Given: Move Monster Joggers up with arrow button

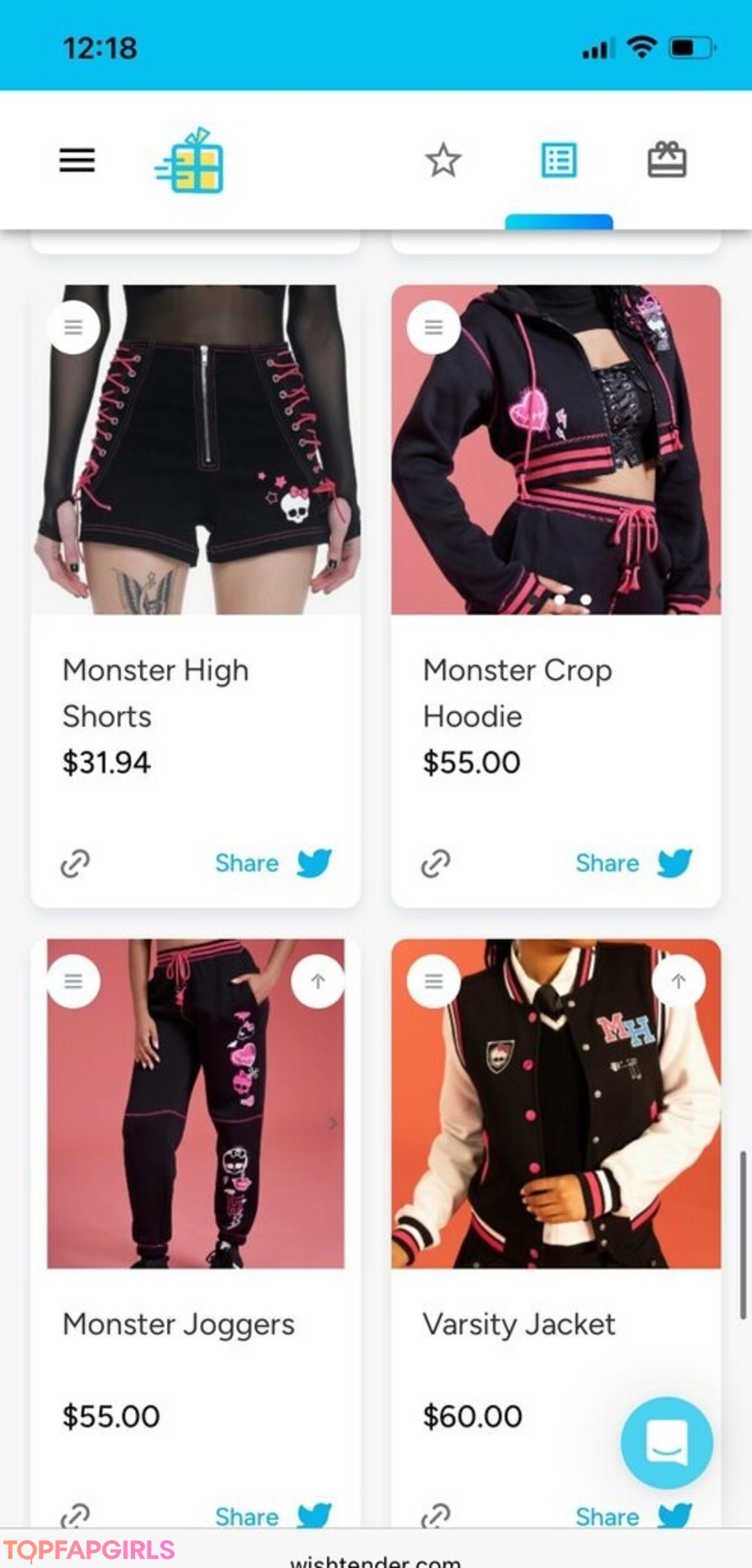Looking at the screenshot, I should (x=318, y=981).
